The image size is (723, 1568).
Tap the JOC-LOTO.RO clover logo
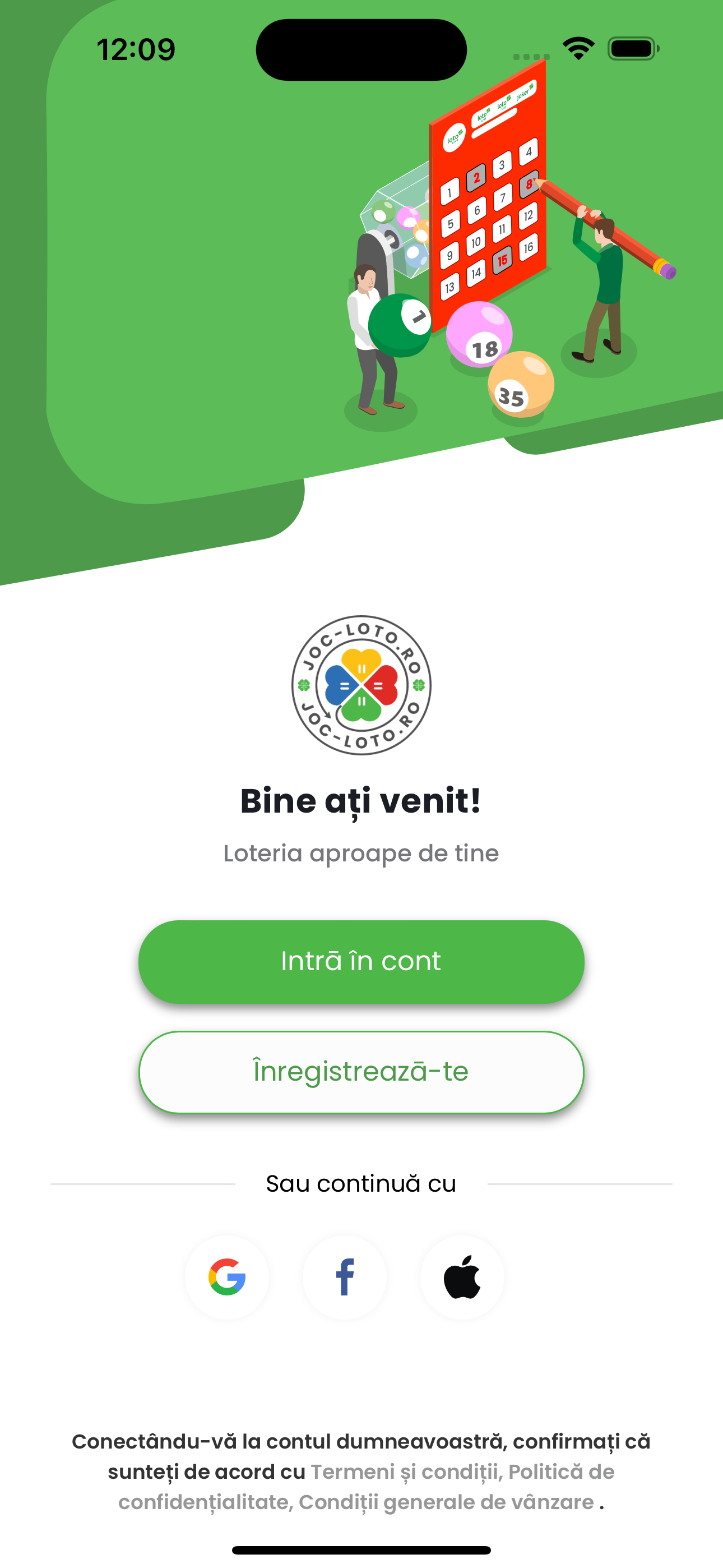coord(361,685)
